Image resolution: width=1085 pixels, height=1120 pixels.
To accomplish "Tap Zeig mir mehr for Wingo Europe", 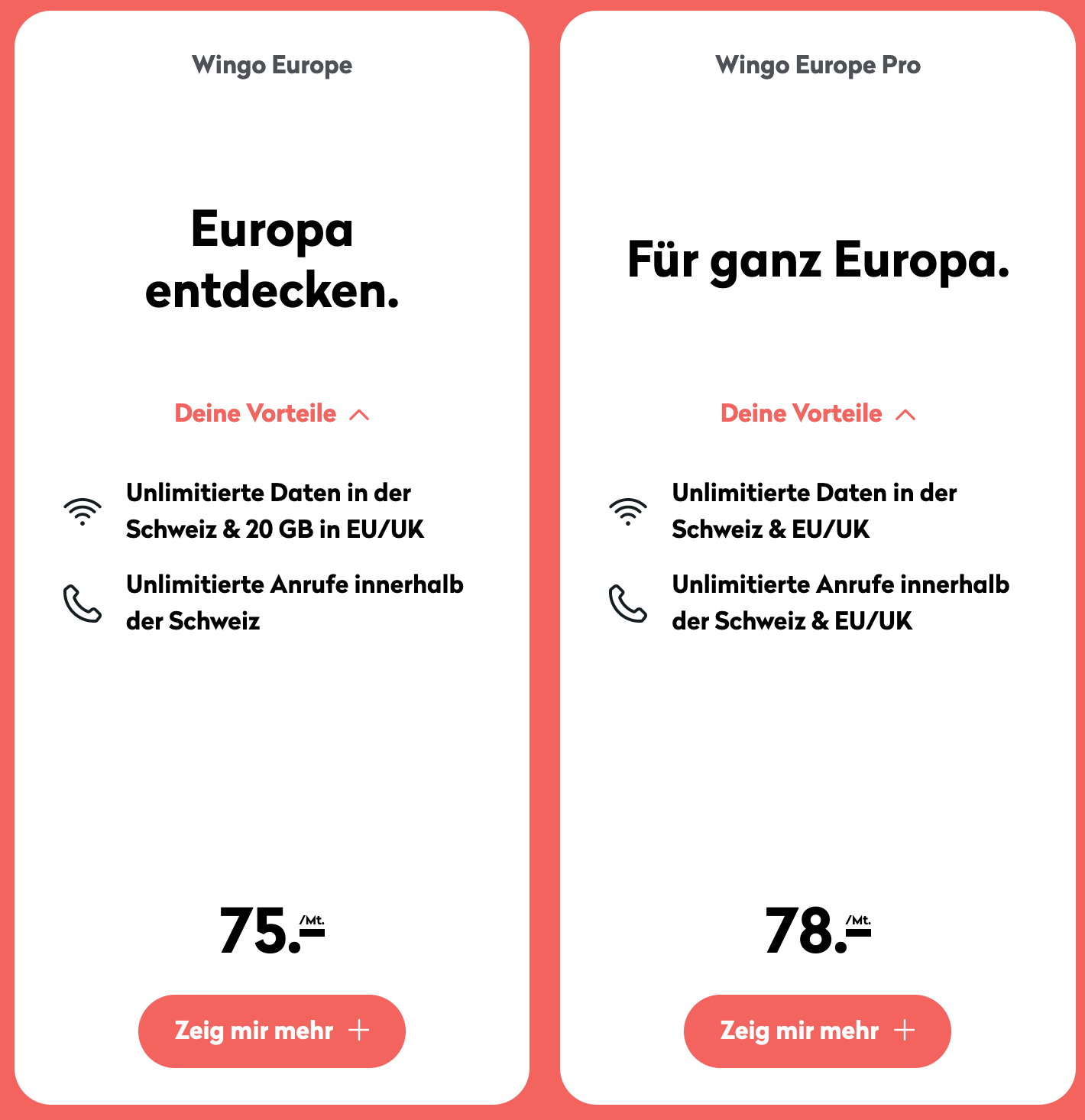I will click(271, 1031).
